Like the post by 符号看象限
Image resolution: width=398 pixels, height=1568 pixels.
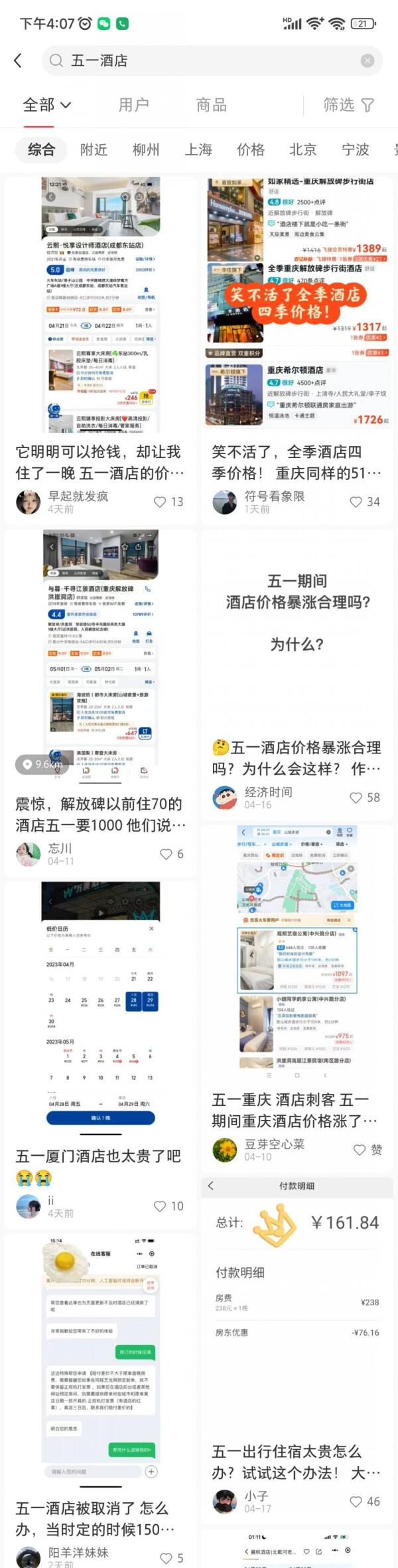pos(357,502)
